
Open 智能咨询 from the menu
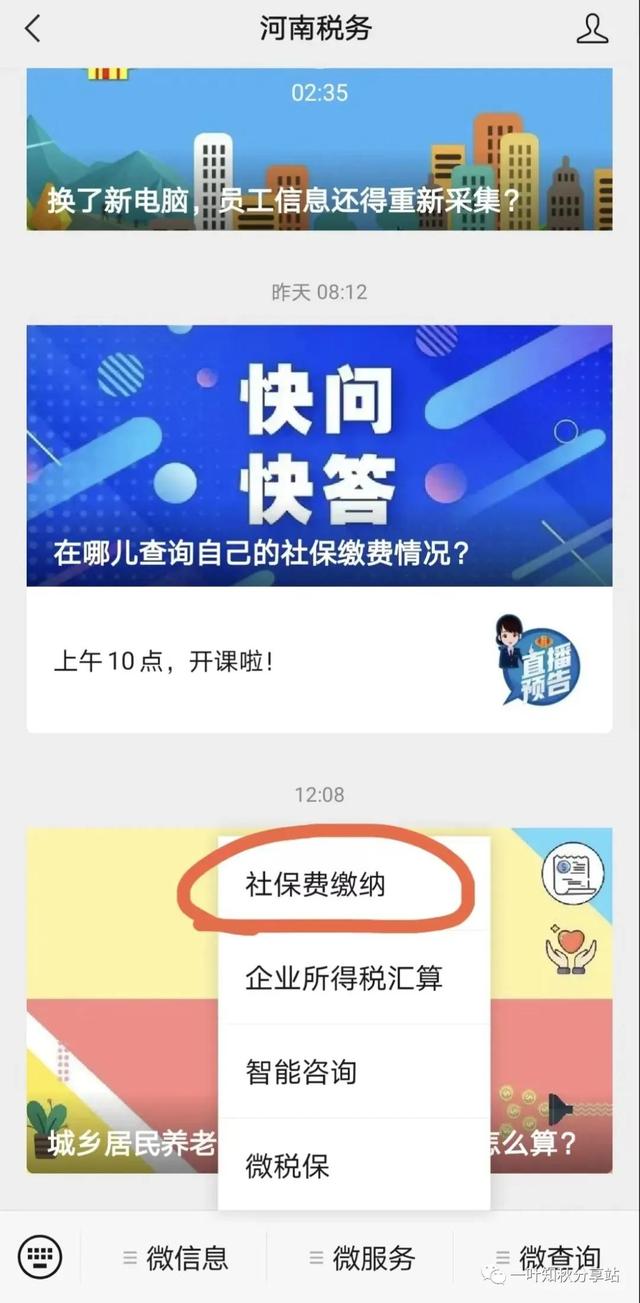click(301, 1072)
